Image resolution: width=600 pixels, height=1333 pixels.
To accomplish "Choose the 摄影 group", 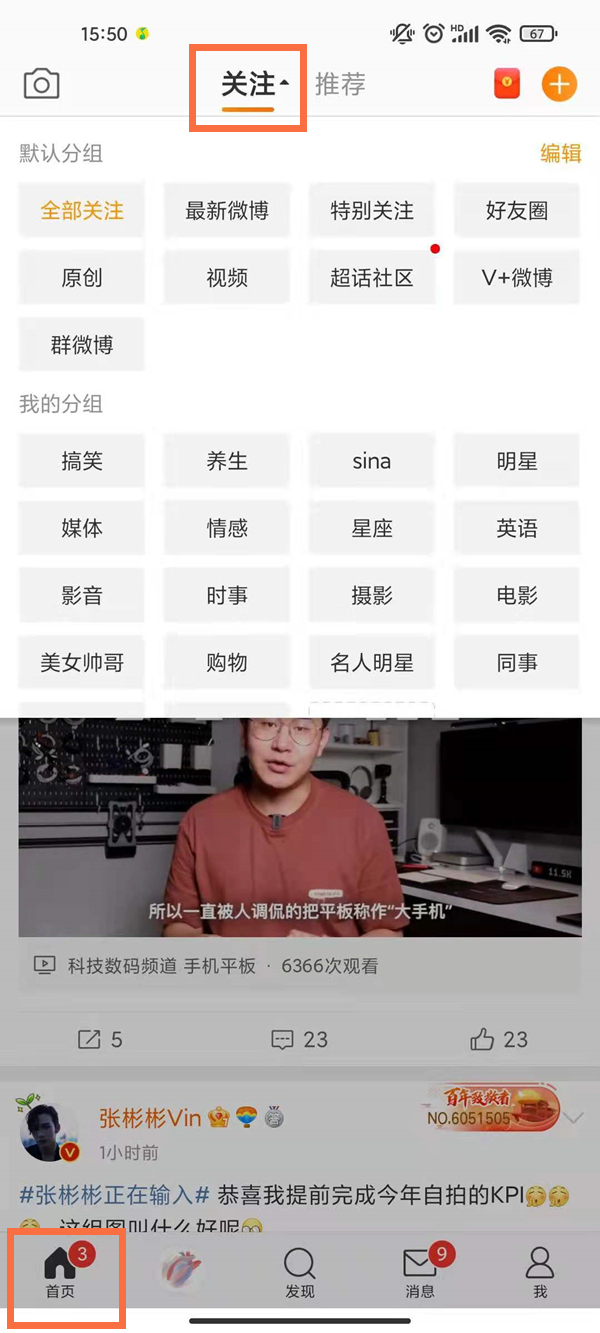I will 372,596.
